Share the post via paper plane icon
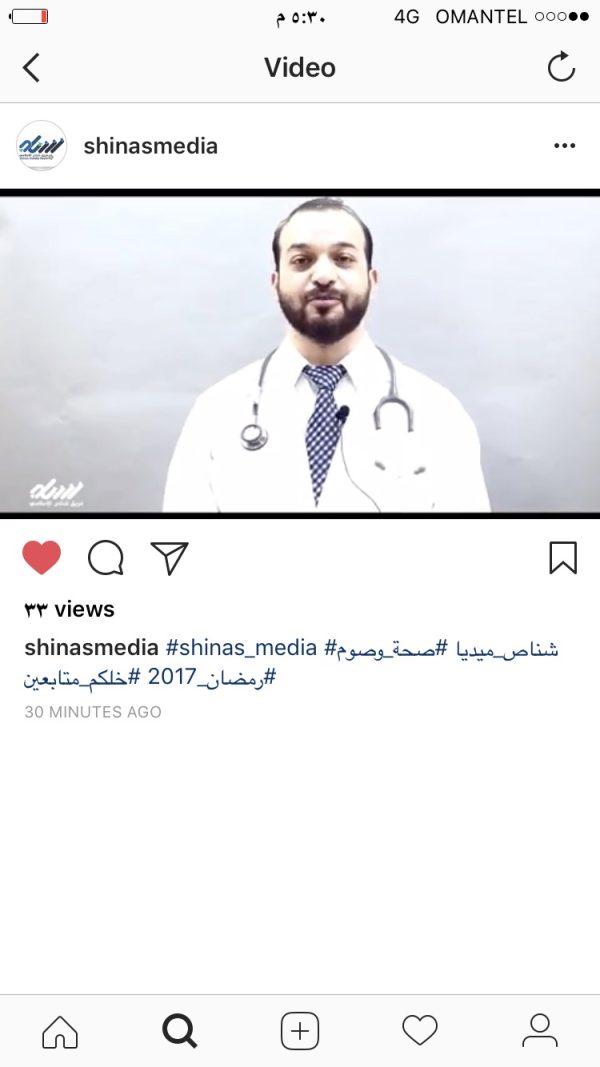600x1067 pixels. tap(169, 558)
